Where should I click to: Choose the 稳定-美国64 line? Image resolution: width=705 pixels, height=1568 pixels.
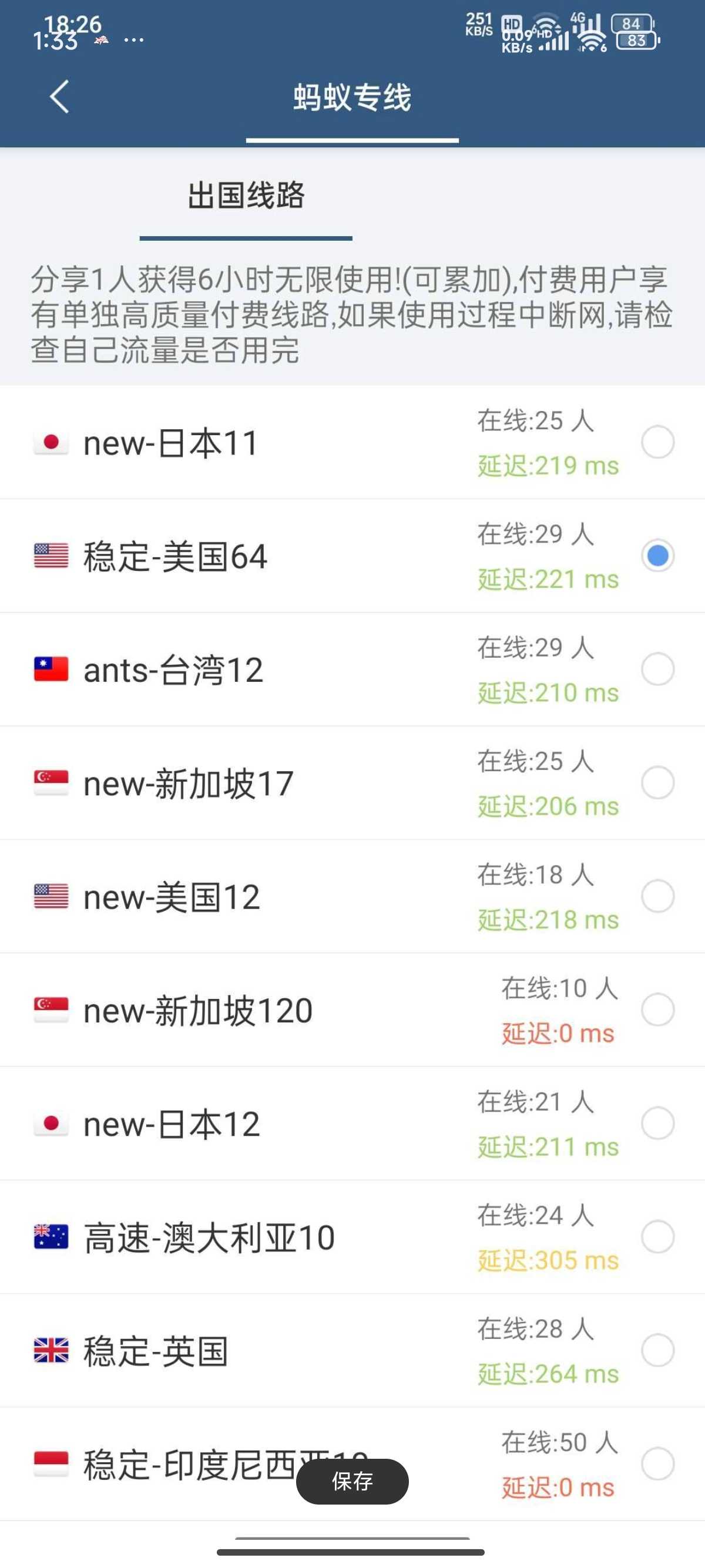pyautogui.click(x=352, y=556)
